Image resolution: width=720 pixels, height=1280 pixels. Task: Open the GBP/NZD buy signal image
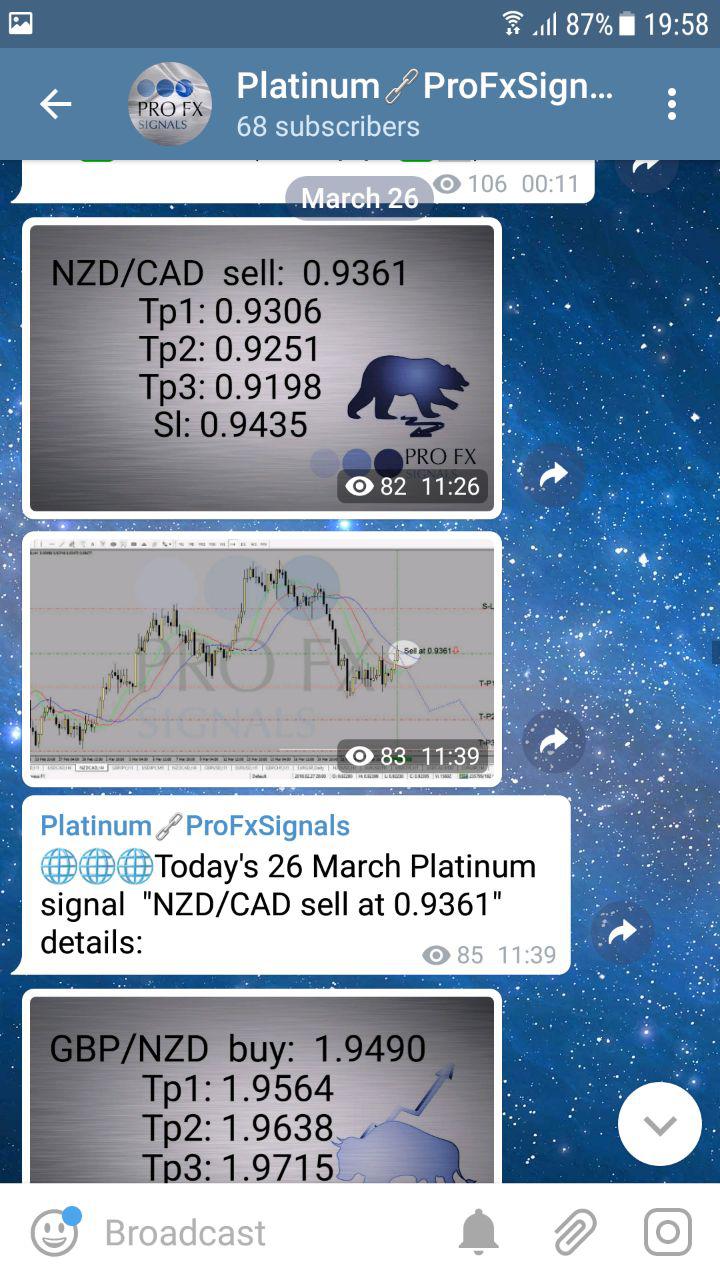pos(262,1090)
